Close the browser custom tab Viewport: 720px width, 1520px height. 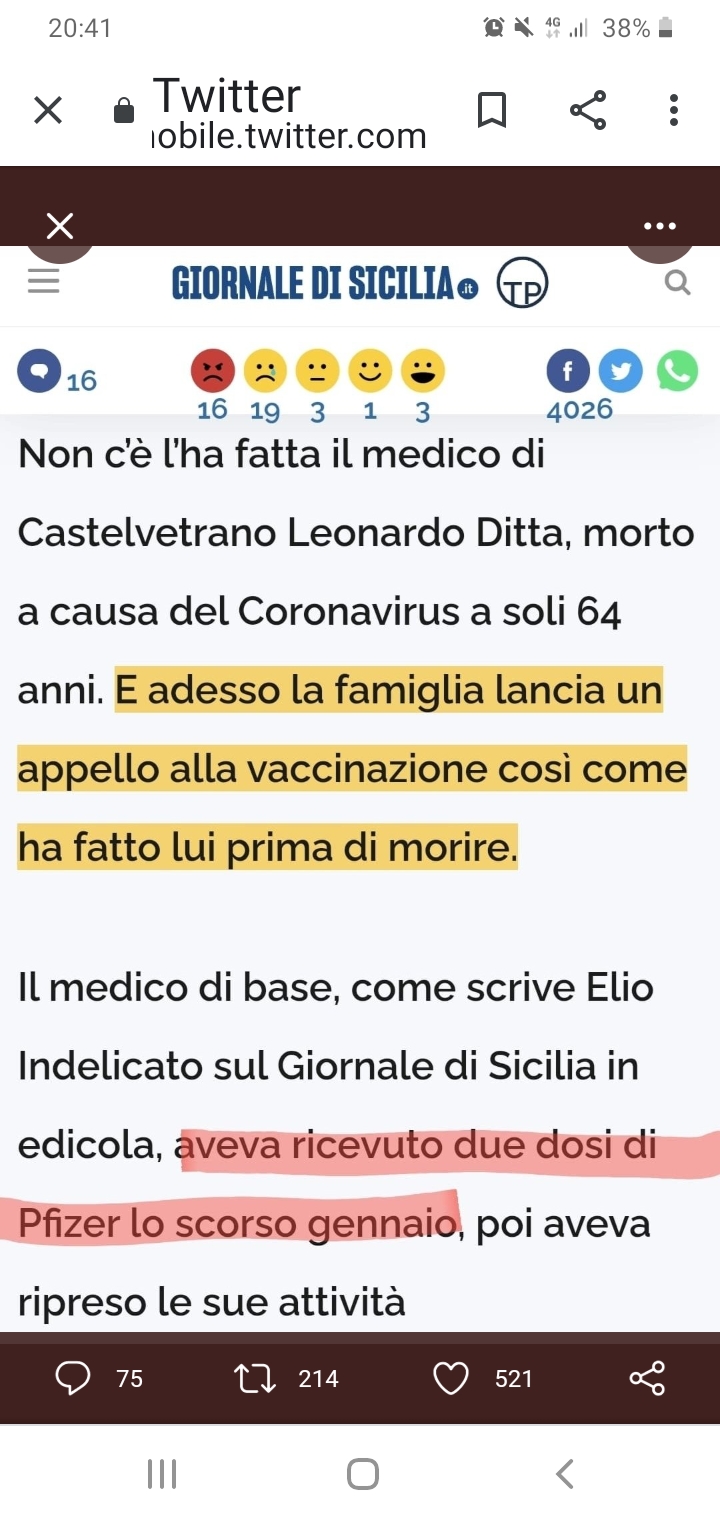[47, 110]
